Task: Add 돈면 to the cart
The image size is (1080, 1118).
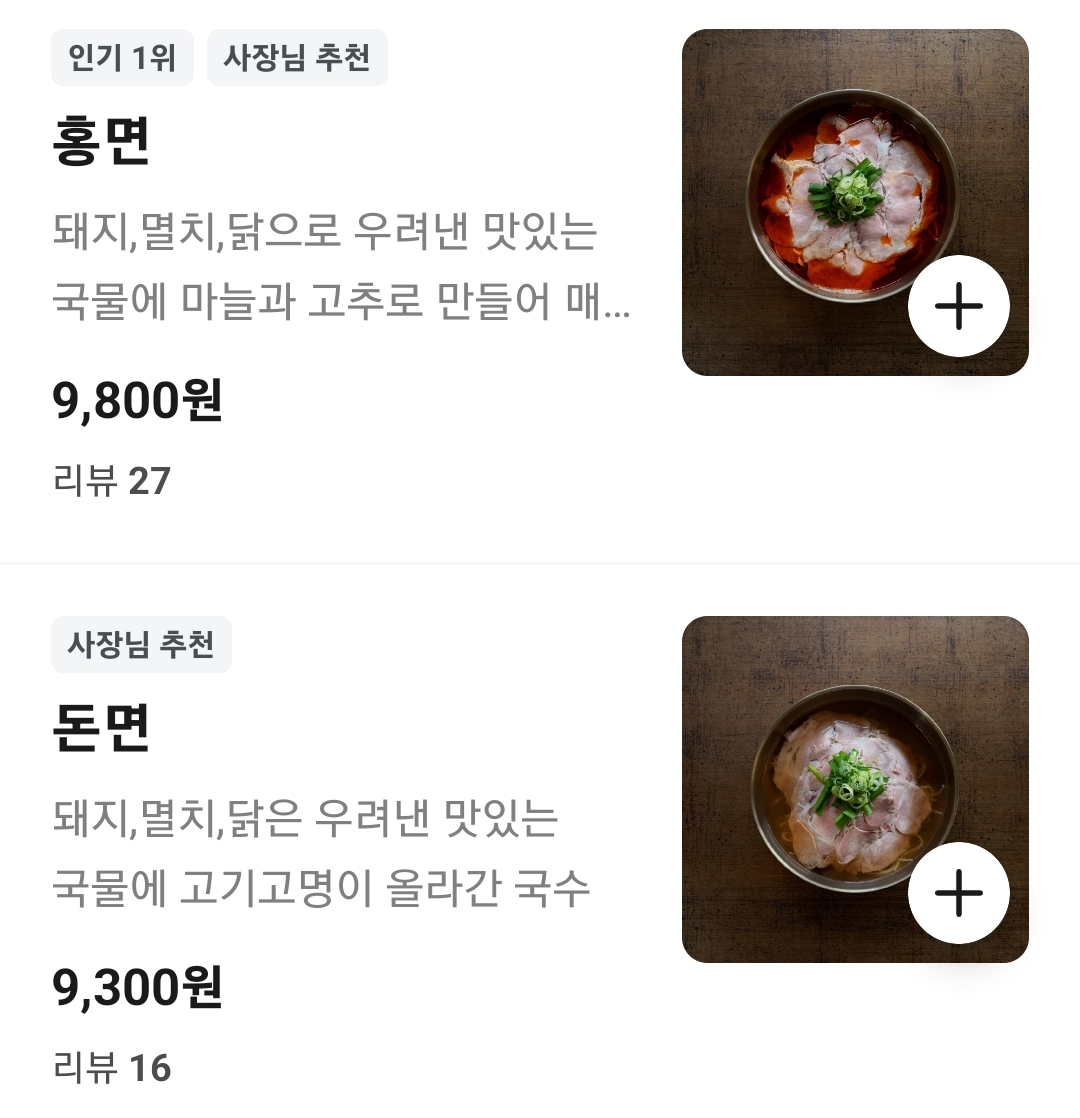Action: [958, 893]
